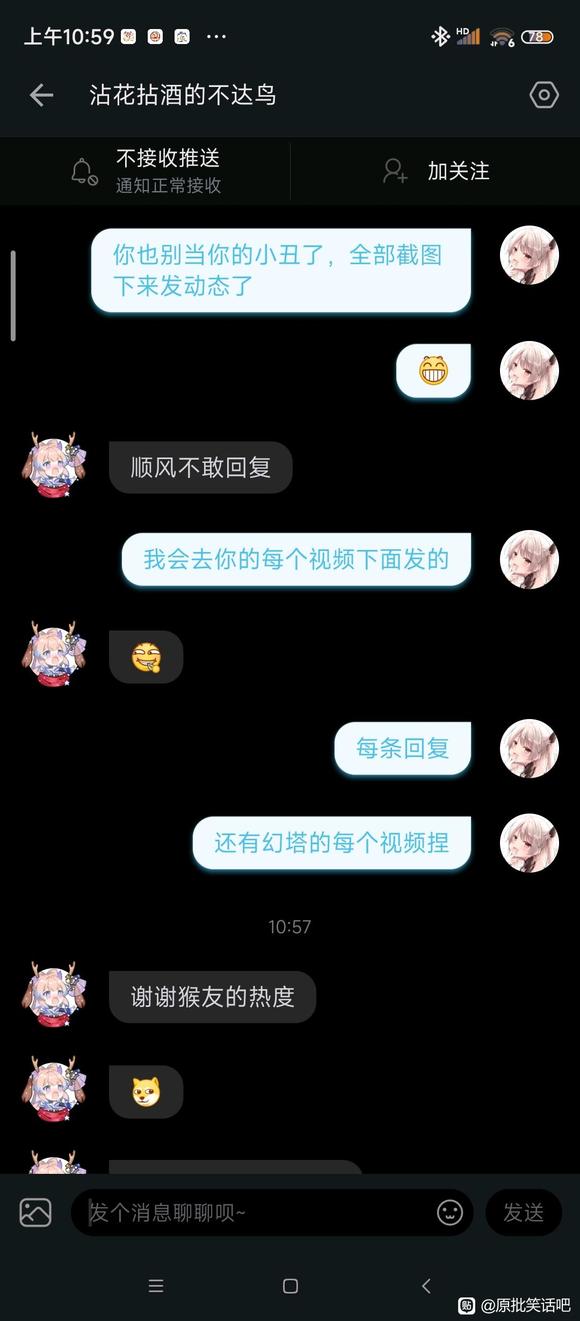The image size is (580, 1321).
Task: Open the image picker icon
Action: [35, 1212]
